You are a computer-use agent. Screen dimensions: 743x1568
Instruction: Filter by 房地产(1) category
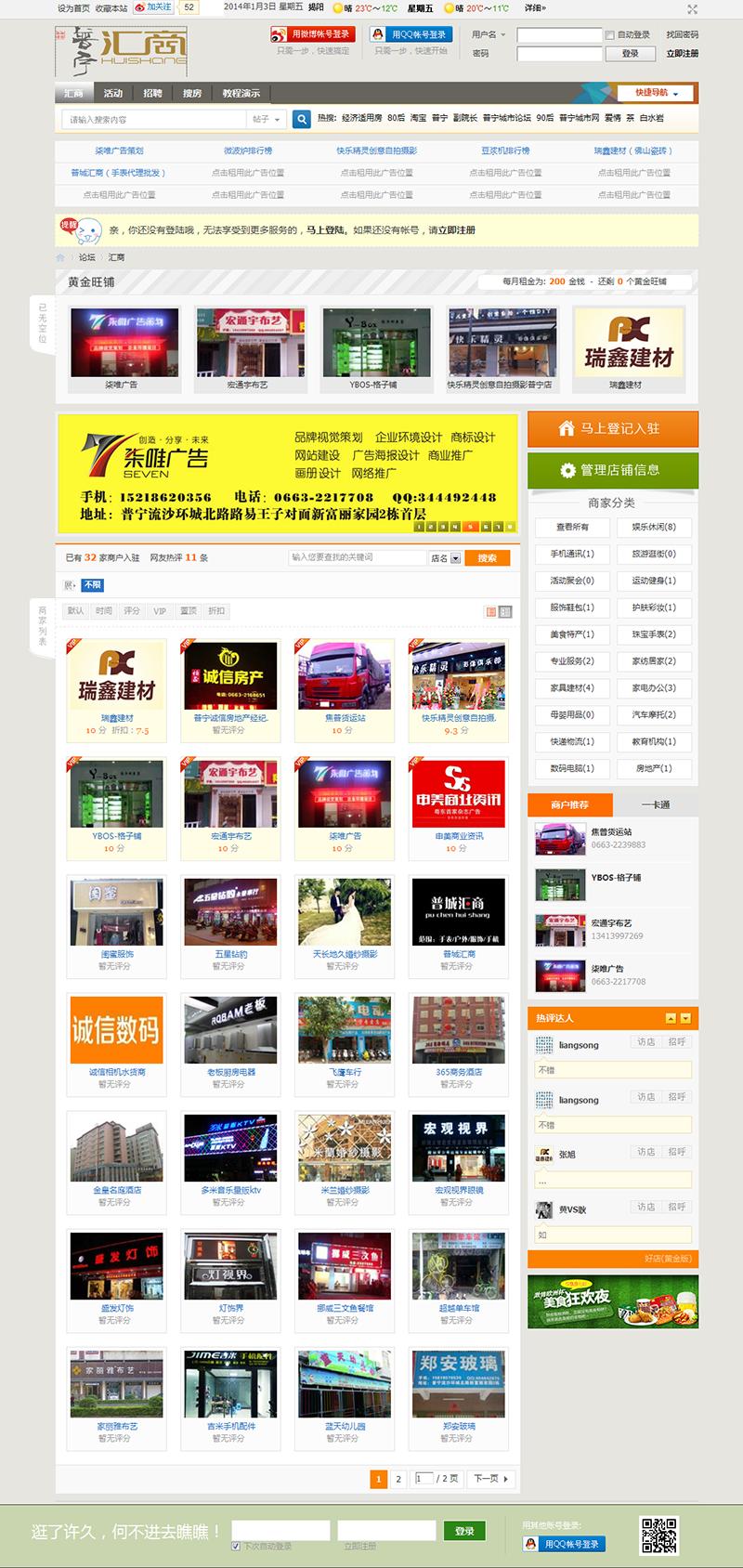(x=654, y=768)
